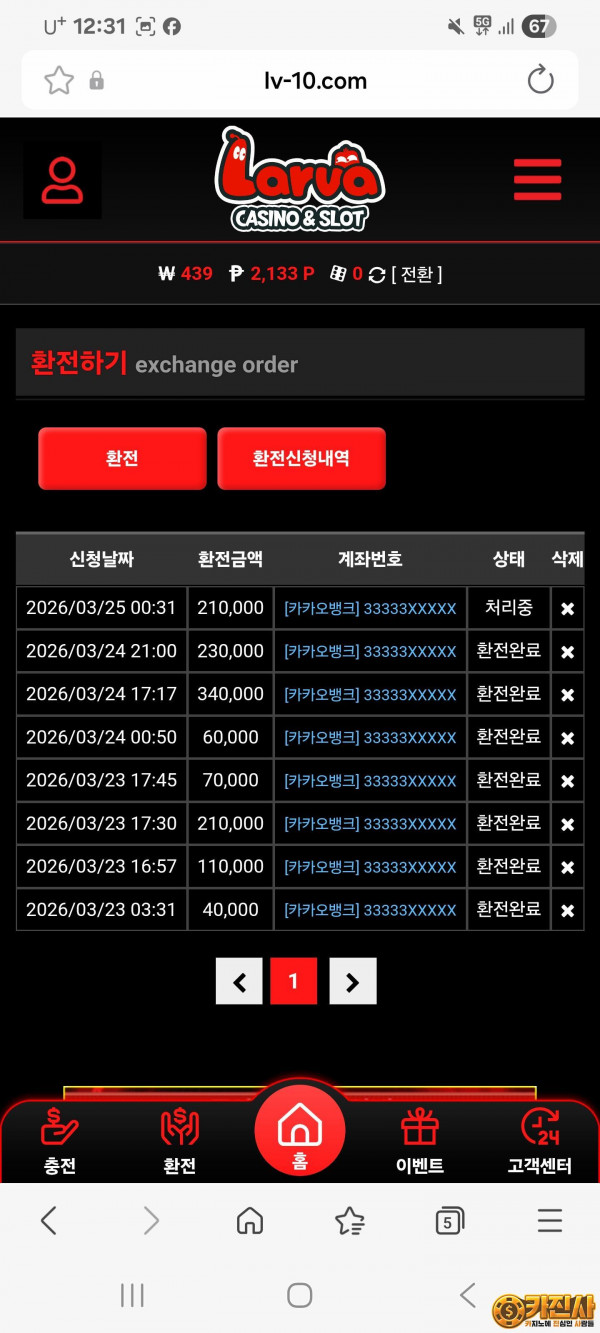Delete the 2026/03/25 00:31 request
The image size is (600, 1333).
(x=567, y=609)
